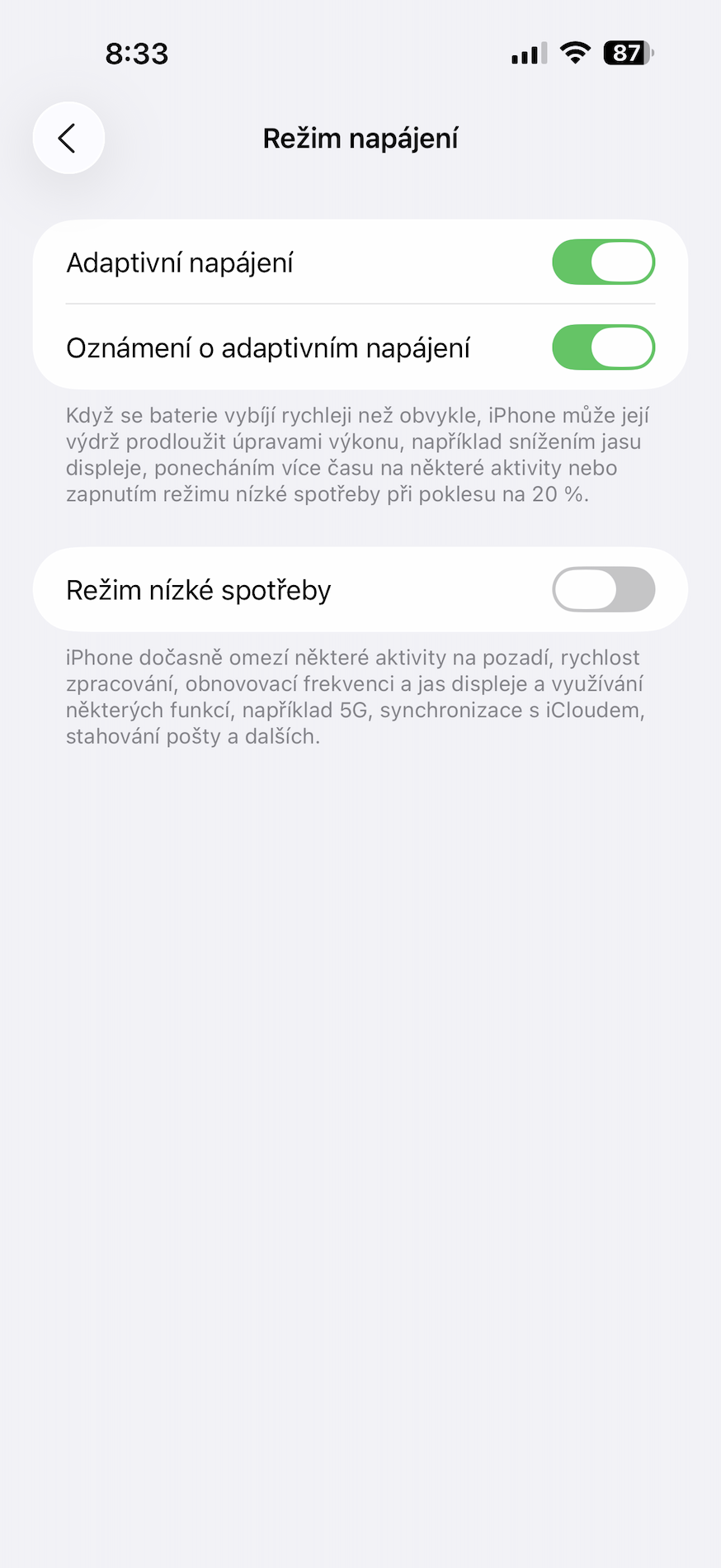Viewport: 721px width, 1568px height.
Task: Disable Oznámení o adaptivním napájení
Action: point(603,347)
